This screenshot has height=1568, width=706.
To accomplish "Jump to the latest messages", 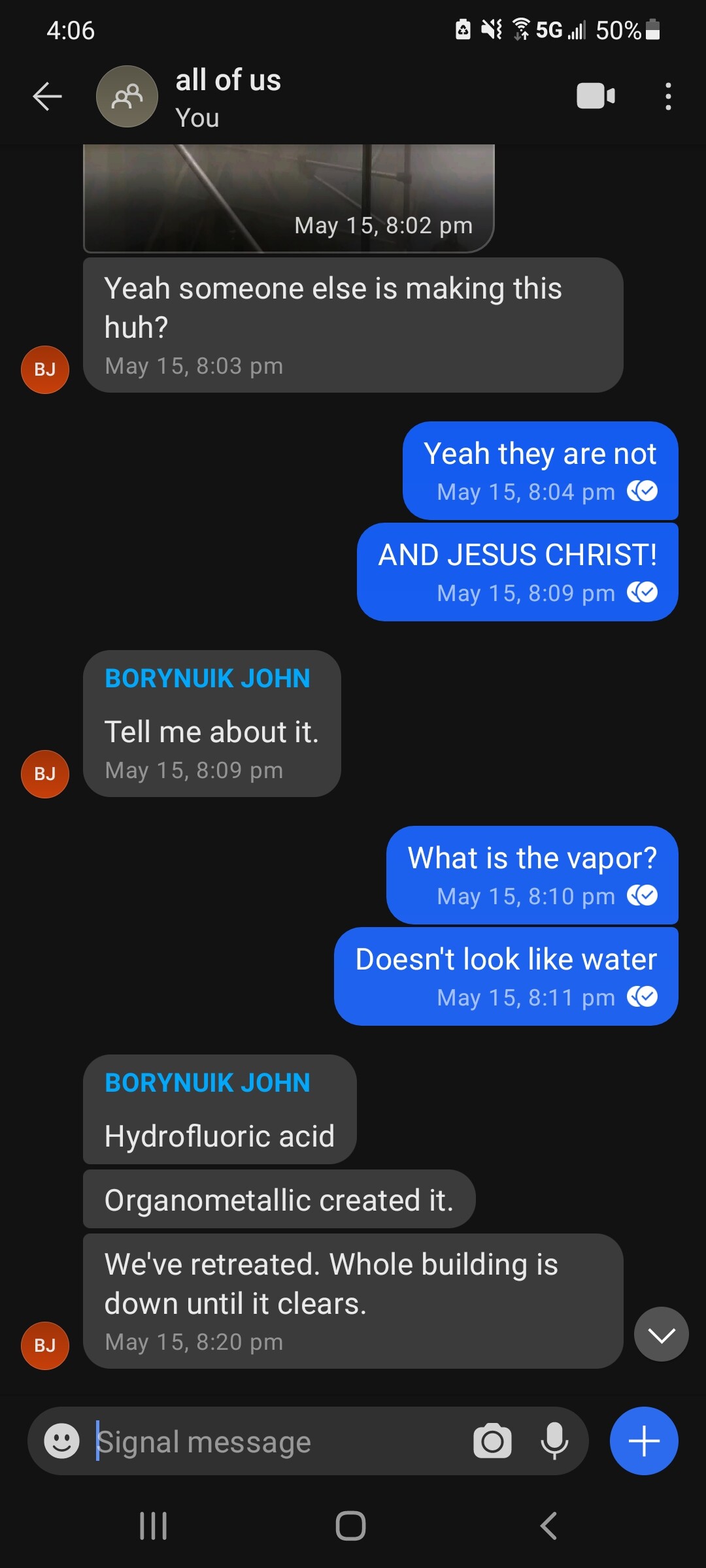I will (x=661, y=1334).
